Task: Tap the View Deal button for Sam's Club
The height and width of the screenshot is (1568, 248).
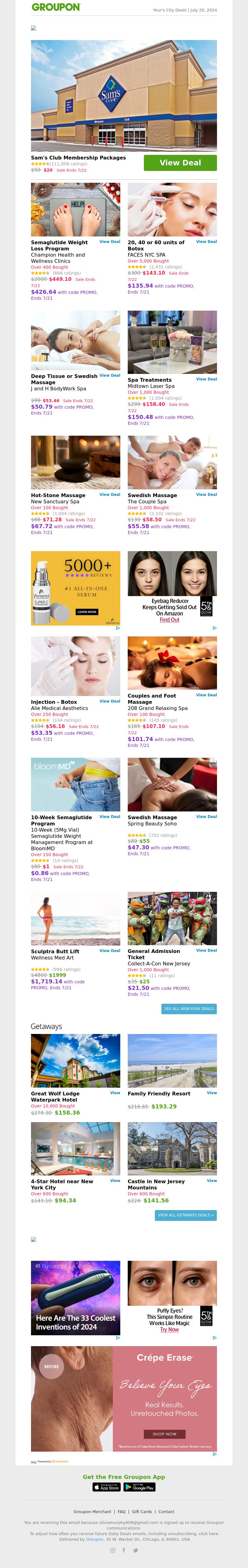Action: (180, 163)
